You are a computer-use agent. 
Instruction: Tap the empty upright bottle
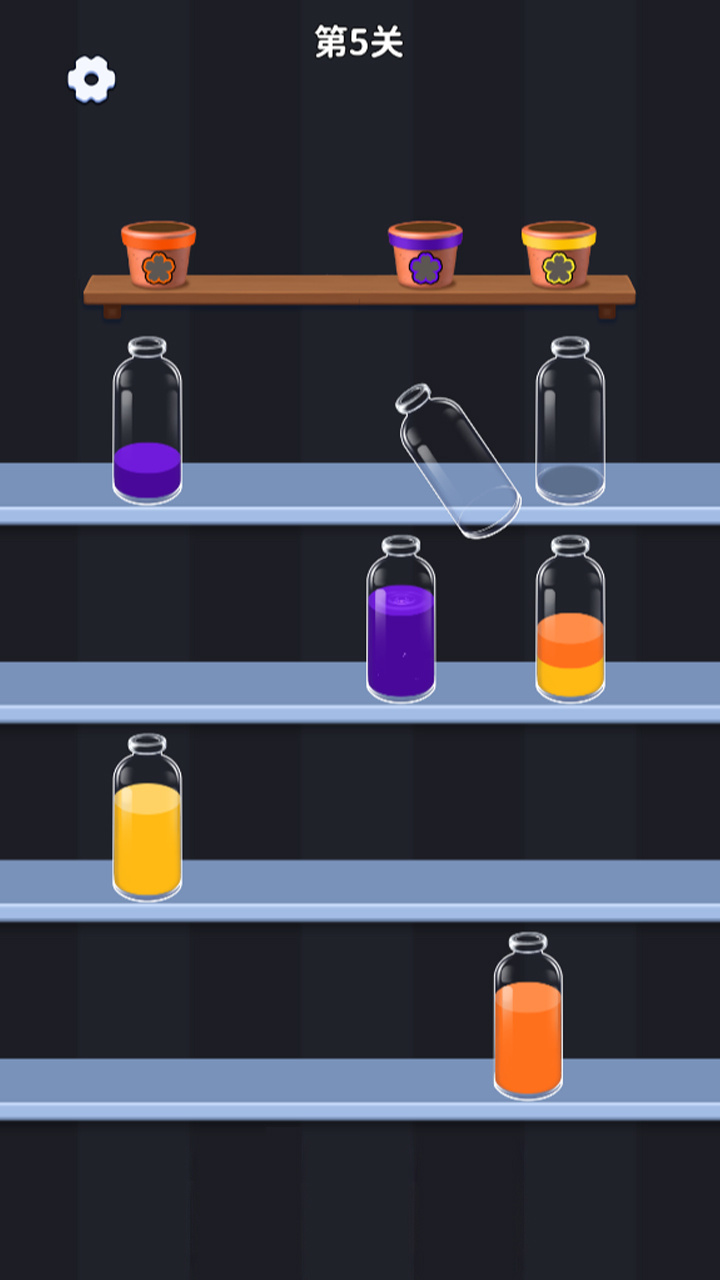pyautogui.click(x=570, y=422)
